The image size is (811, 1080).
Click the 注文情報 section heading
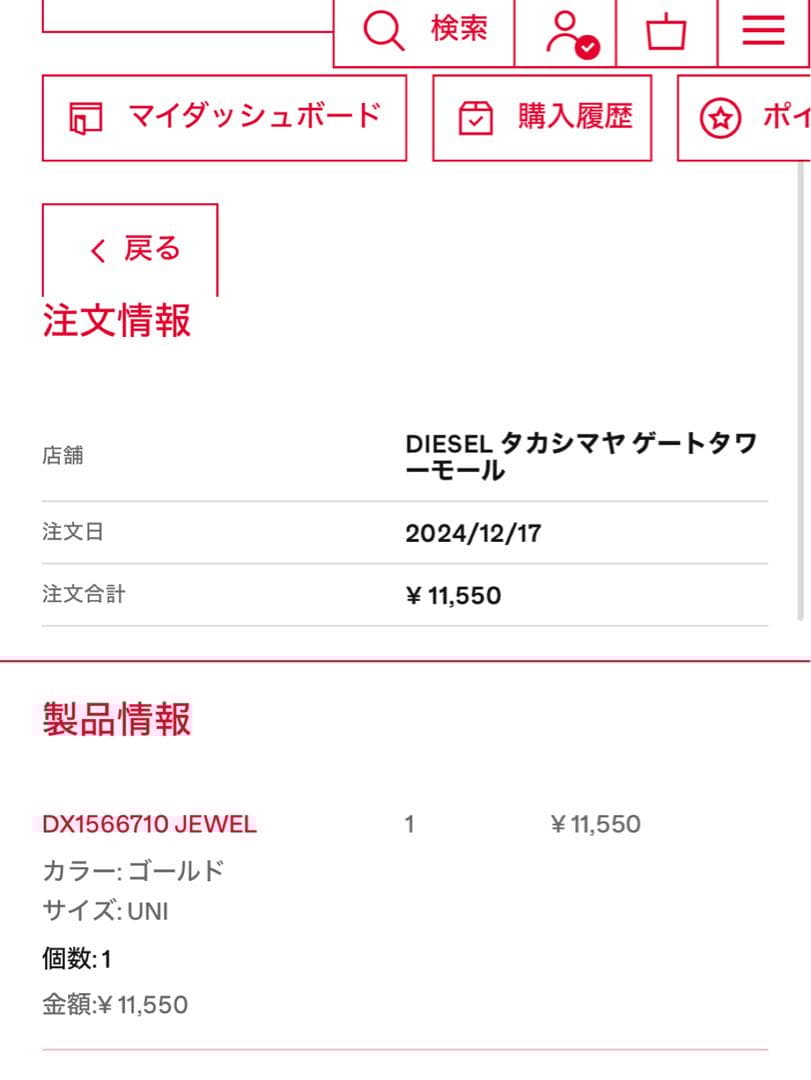click(x=115, y=322)
